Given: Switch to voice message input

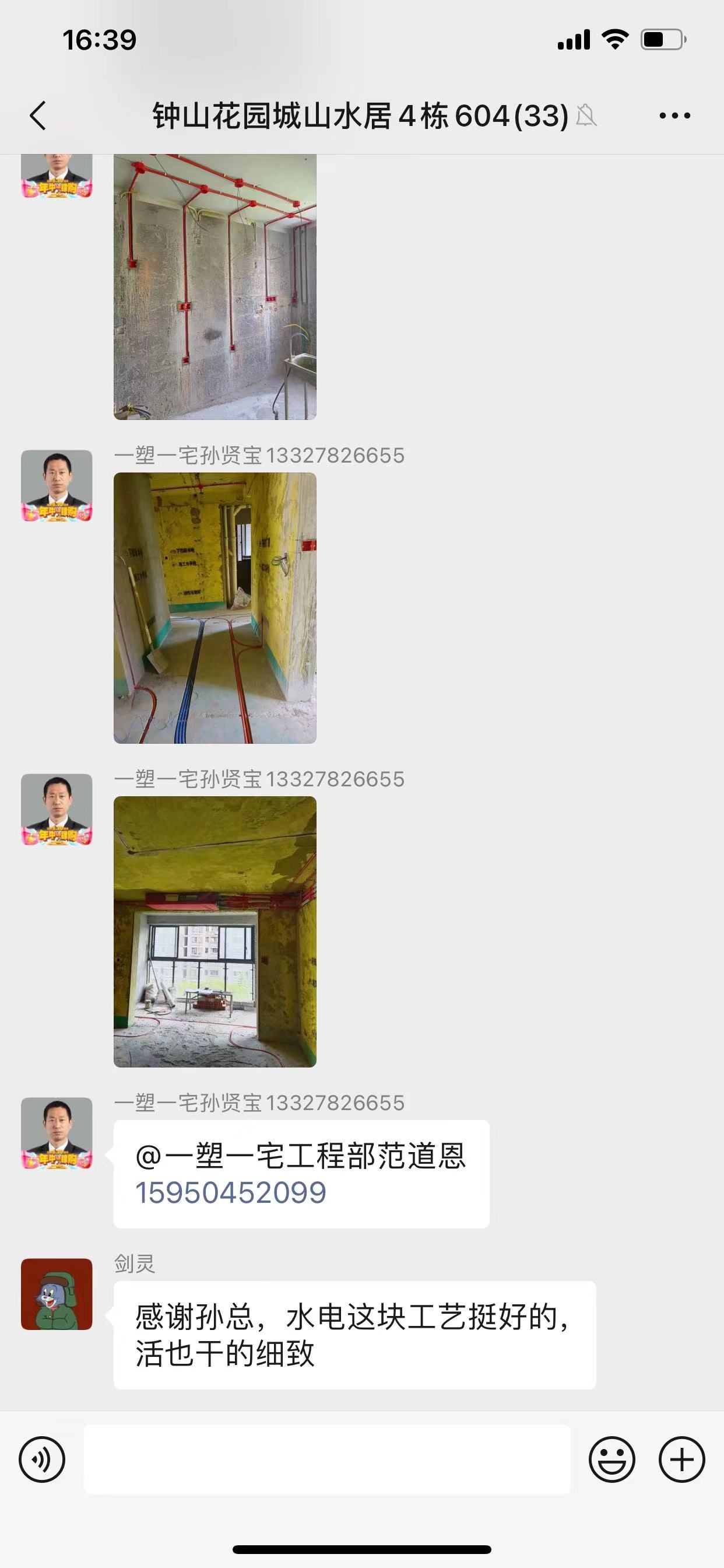Looking at the screenshot, I should click(42, 1459).
